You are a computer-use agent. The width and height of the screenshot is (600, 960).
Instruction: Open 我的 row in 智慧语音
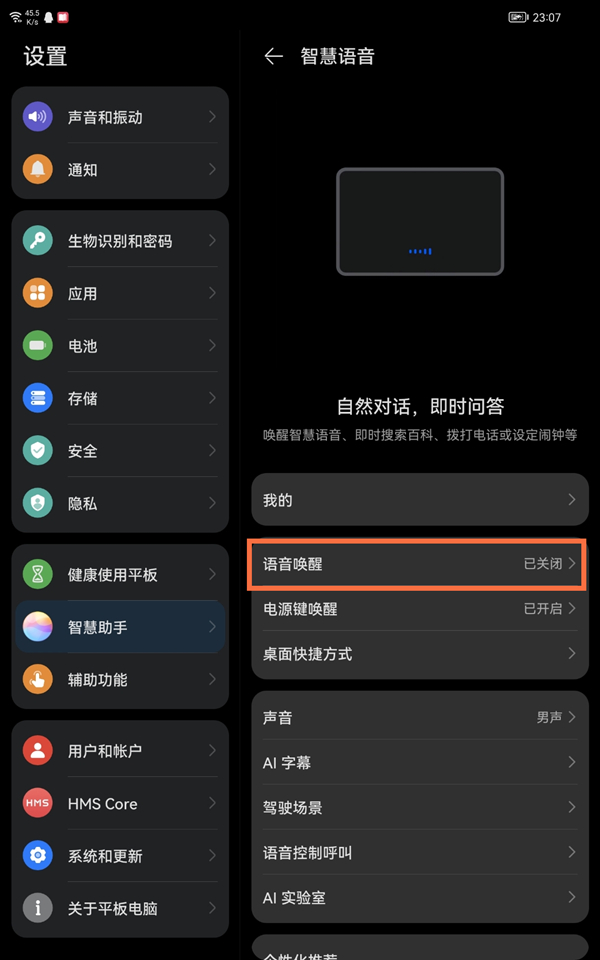[x=419, y=500]
